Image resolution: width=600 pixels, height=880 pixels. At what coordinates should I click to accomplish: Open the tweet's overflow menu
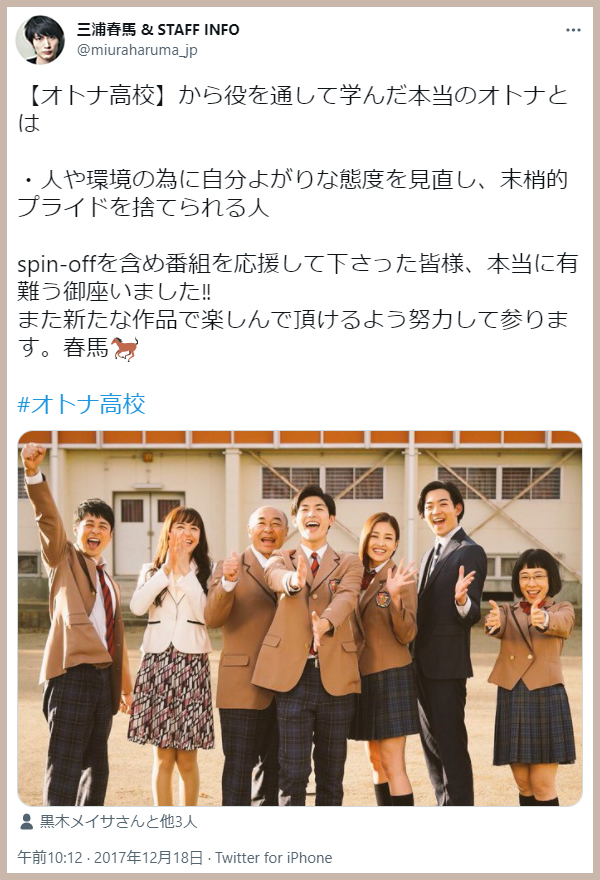pos(573,30)
